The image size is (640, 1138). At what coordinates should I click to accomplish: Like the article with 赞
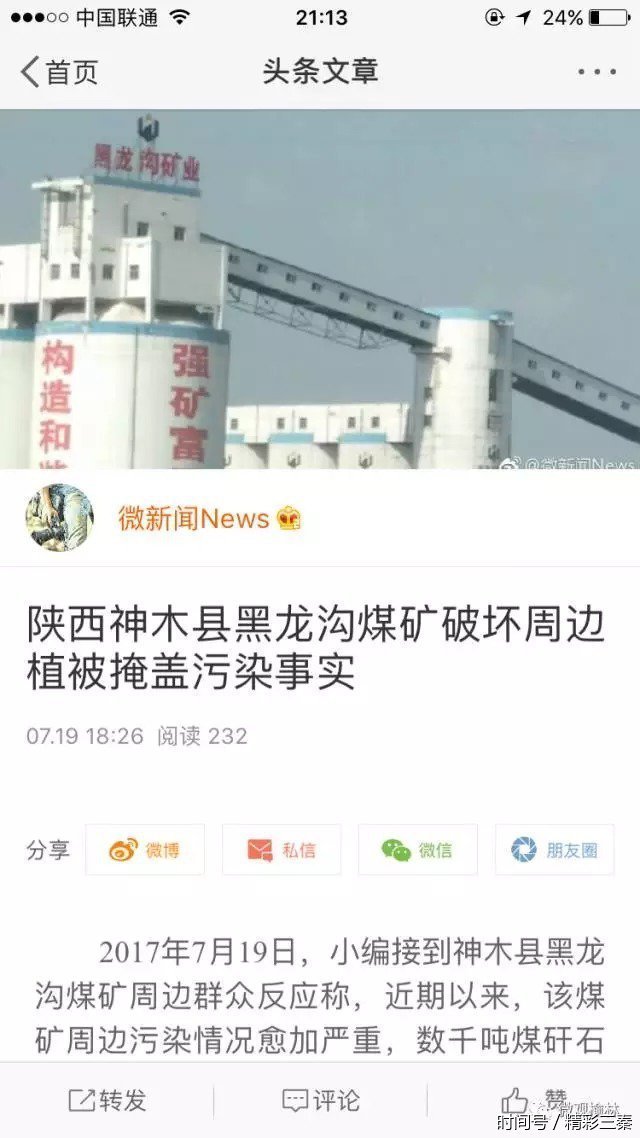coord(533,1100)
